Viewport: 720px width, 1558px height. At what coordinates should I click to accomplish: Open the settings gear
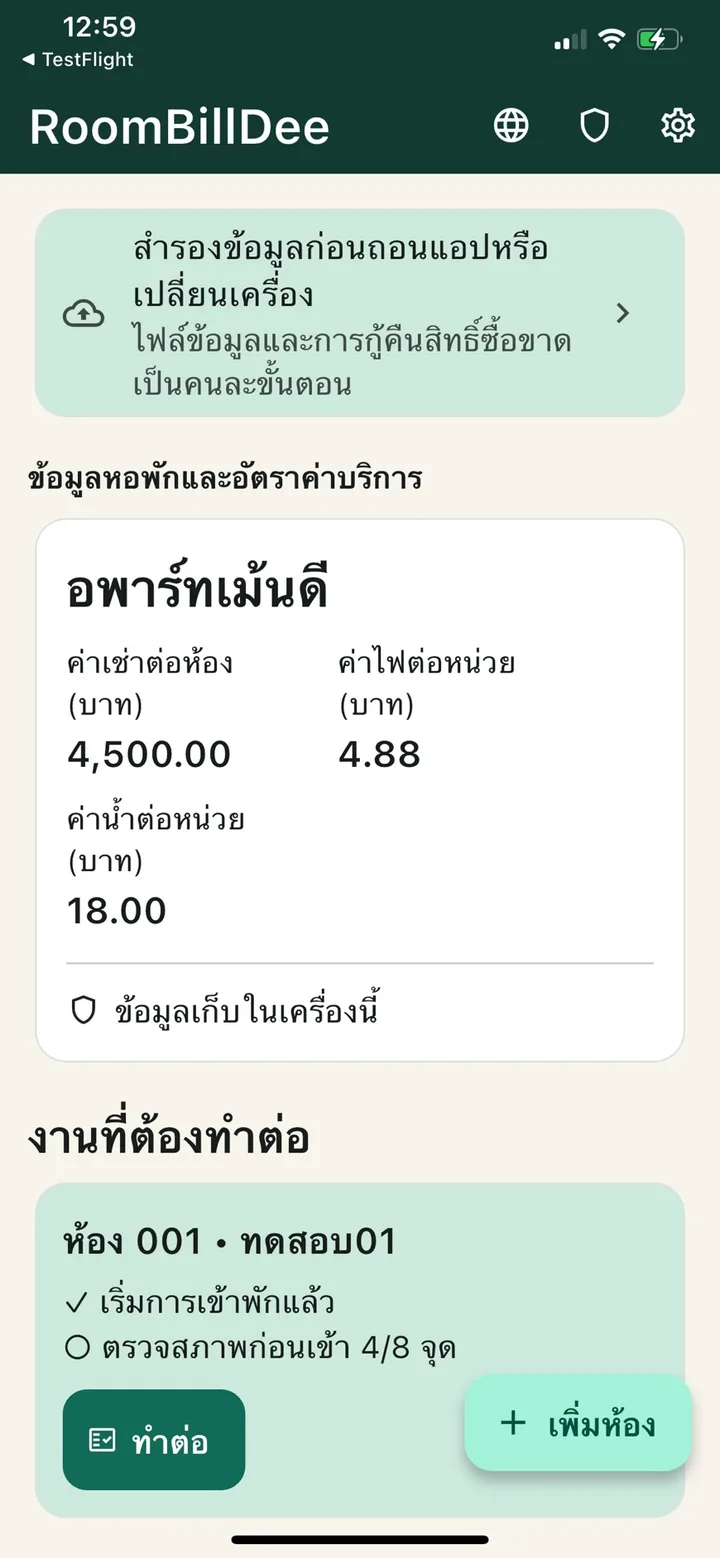pyautogui.click(x=678, y=126)
